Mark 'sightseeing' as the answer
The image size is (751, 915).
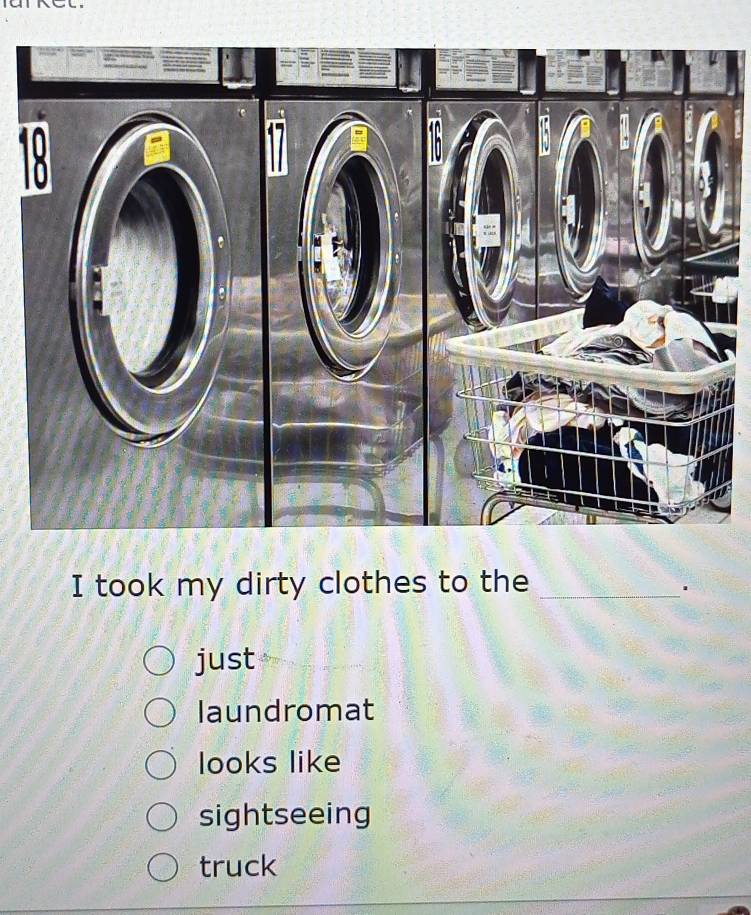[160, 817]
